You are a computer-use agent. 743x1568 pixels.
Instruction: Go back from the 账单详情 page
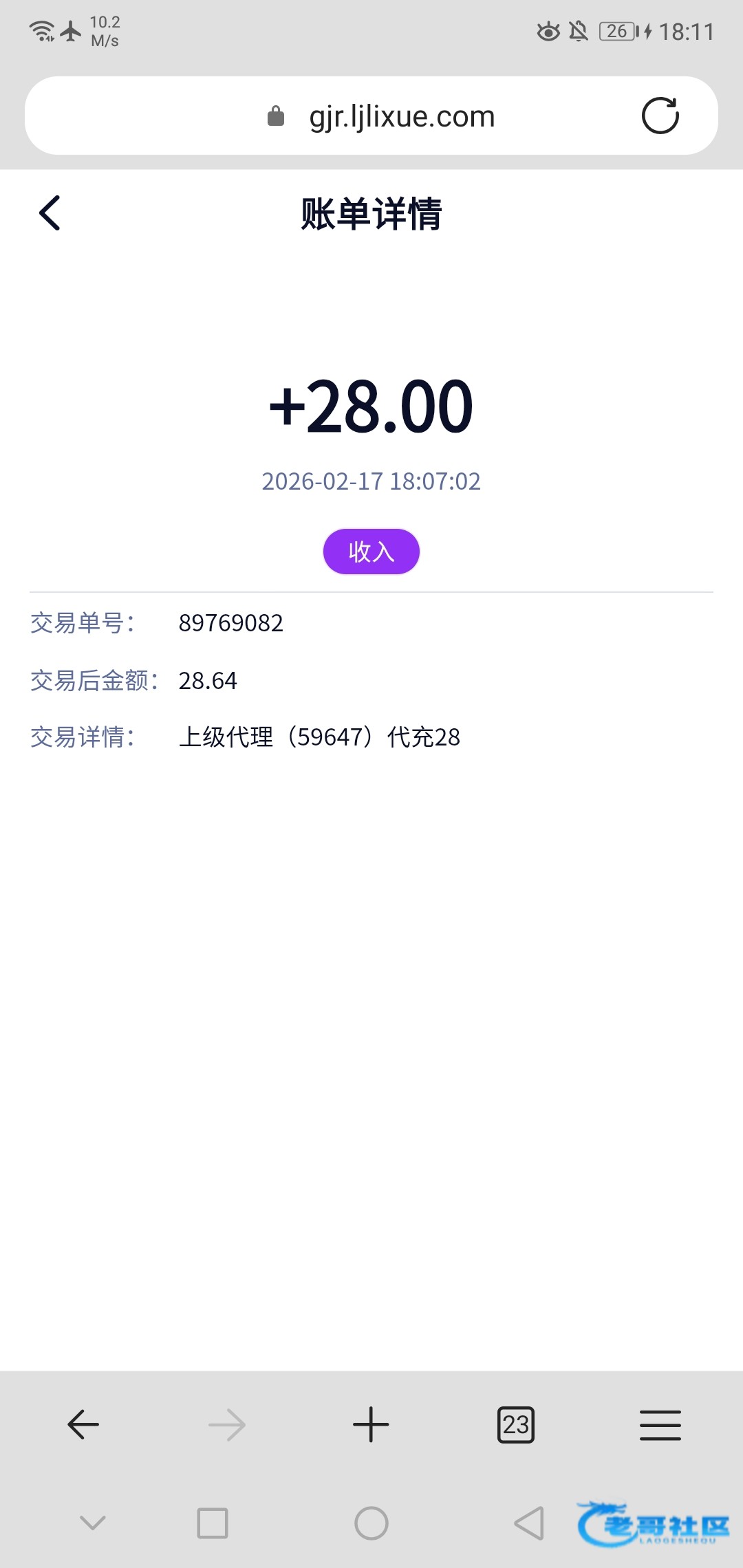pos(50,213)
